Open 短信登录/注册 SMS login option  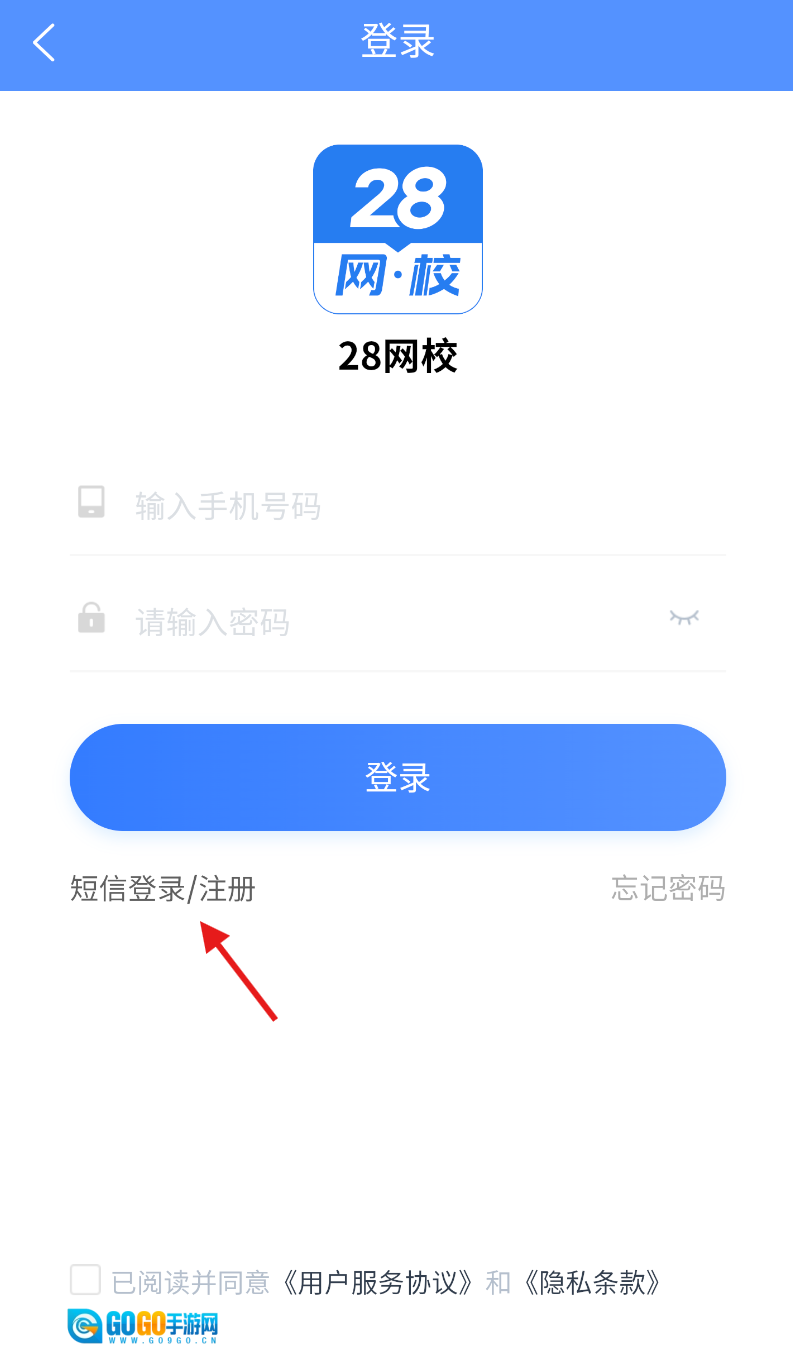pyautogui.click(x=163, y=888)
